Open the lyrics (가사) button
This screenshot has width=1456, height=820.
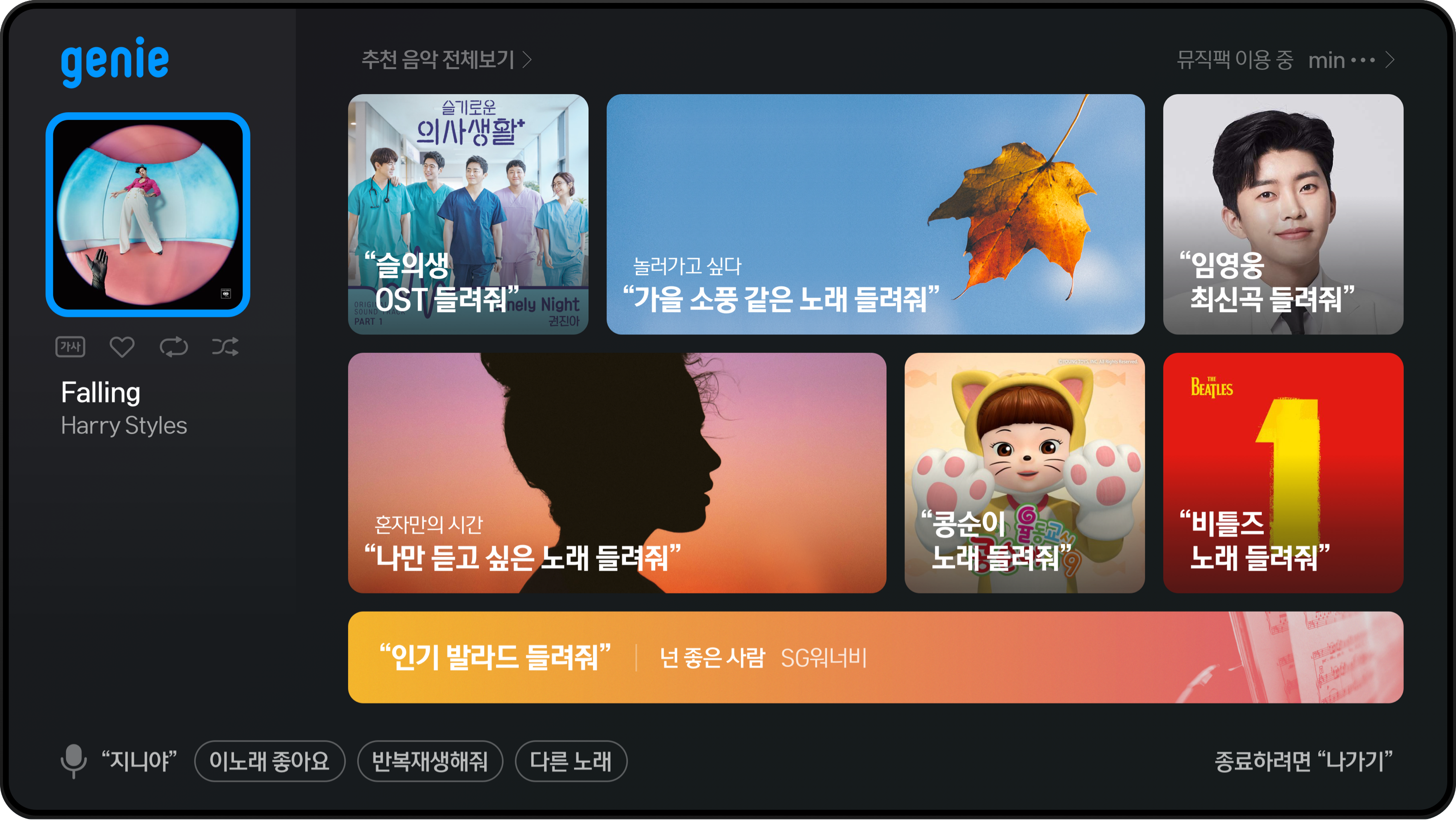click(x=70, y=347)
